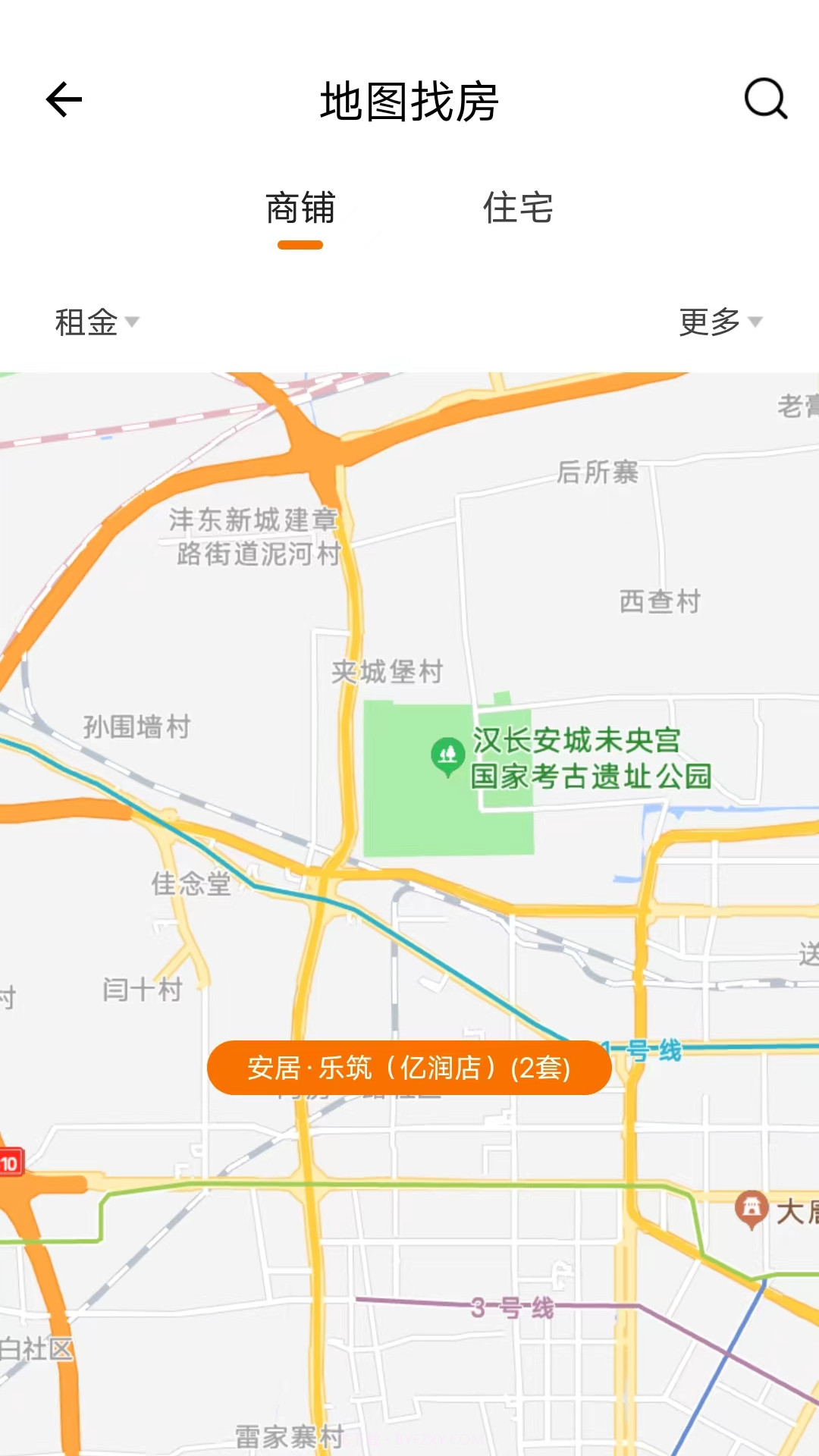Tap the 安居·乐筑（亿润店）(2套) property marker
Viewport: 819px width, 1456px height.
tap(409, 1067)
